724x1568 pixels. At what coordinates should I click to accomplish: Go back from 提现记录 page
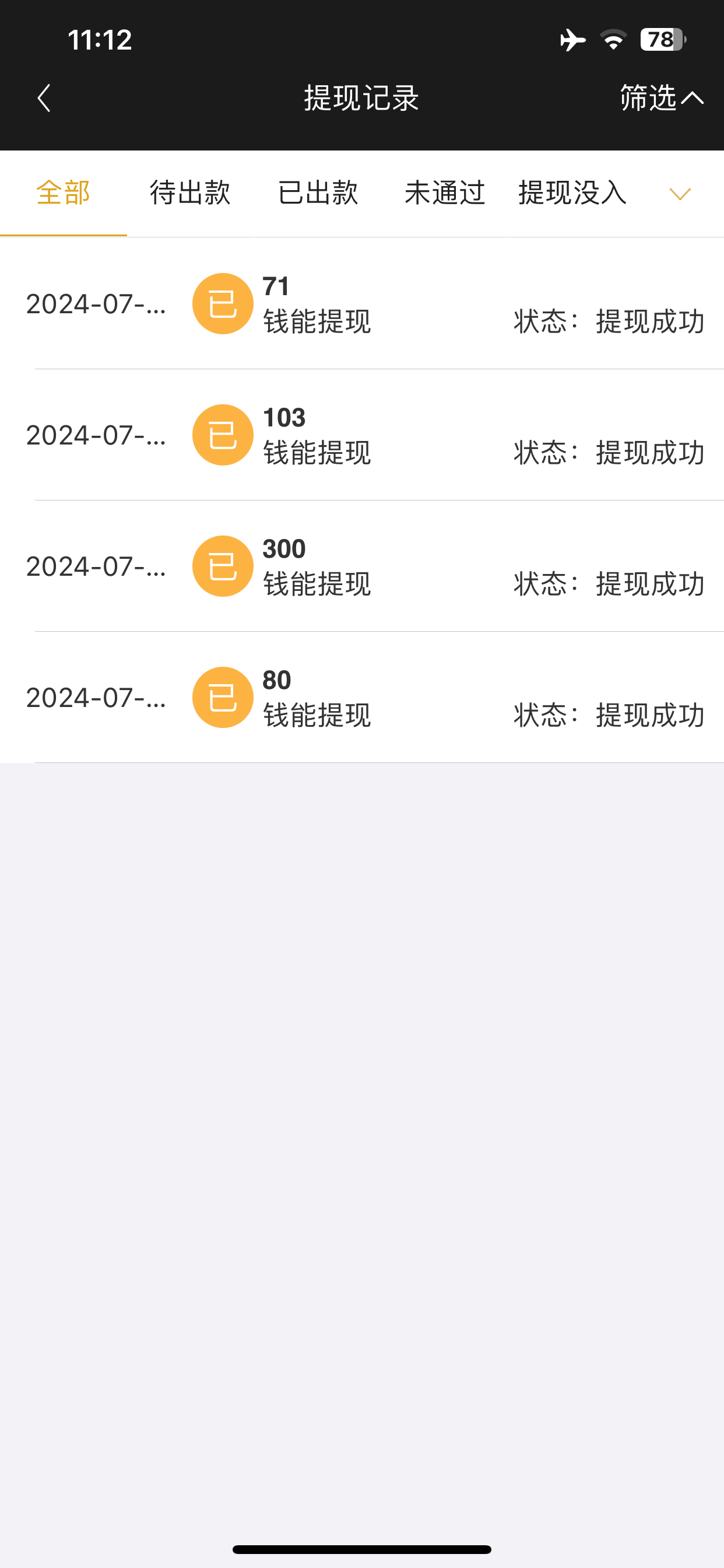(44, 98)
